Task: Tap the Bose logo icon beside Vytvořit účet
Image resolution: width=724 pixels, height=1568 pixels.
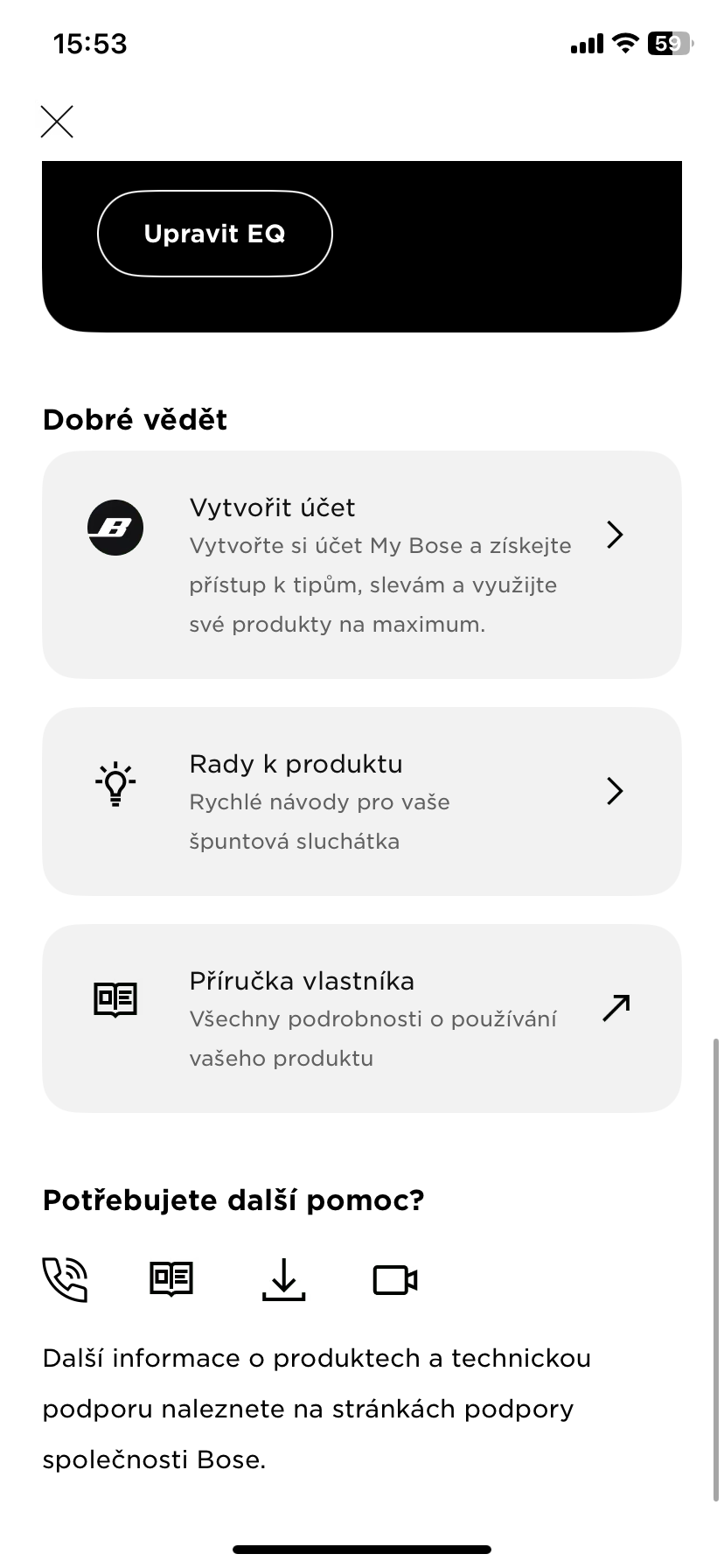Action: coord(115,528)
